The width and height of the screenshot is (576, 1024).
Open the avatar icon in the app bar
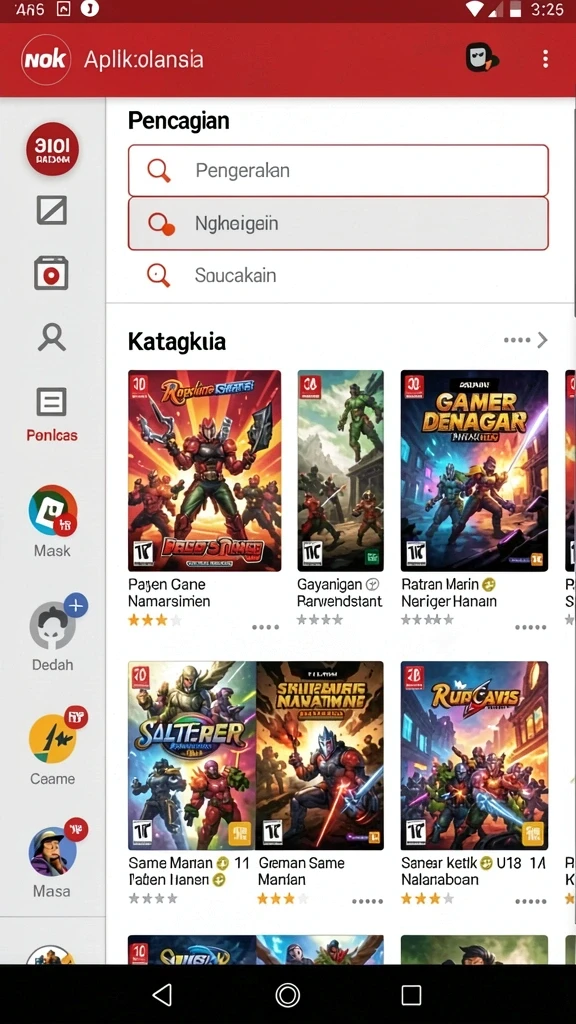pyautogui.click(x=482, y=58)
